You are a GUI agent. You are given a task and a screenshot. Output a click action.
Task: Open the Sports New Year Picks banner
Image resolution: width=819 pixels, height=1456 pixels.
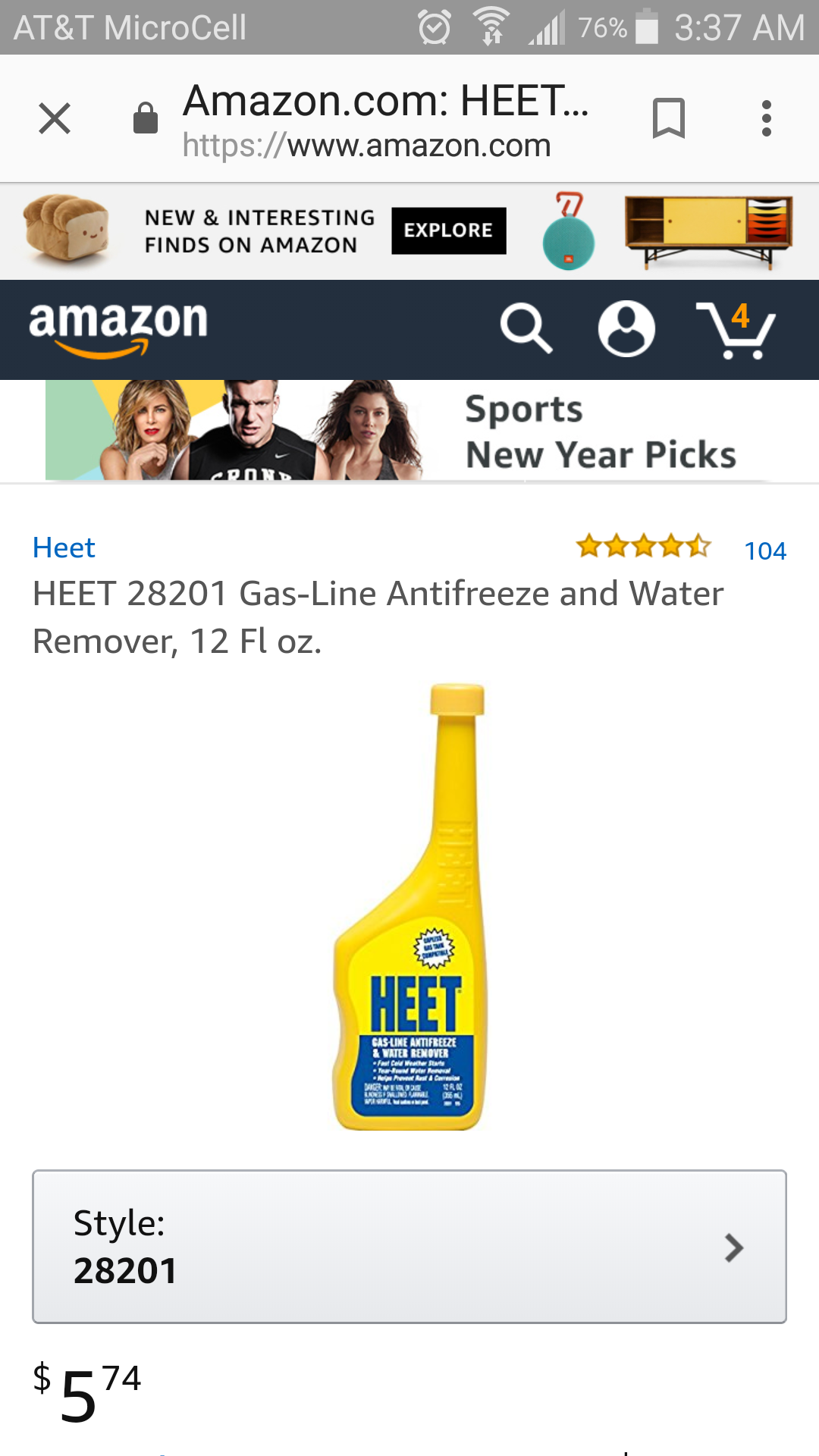click(x=409, y=431)
